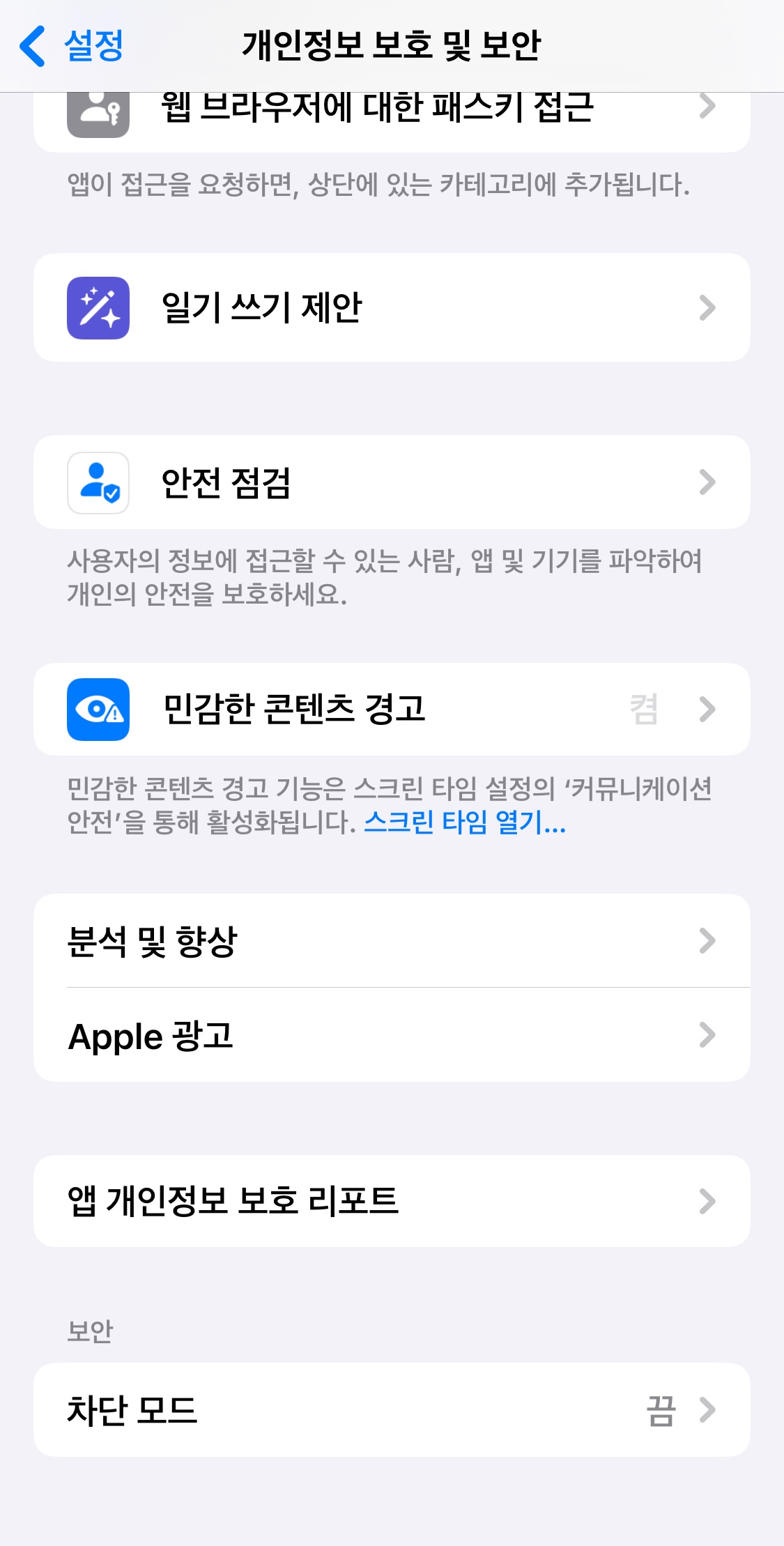
Task: Open Apple 광고 settings
Action: pos(390,1035)
